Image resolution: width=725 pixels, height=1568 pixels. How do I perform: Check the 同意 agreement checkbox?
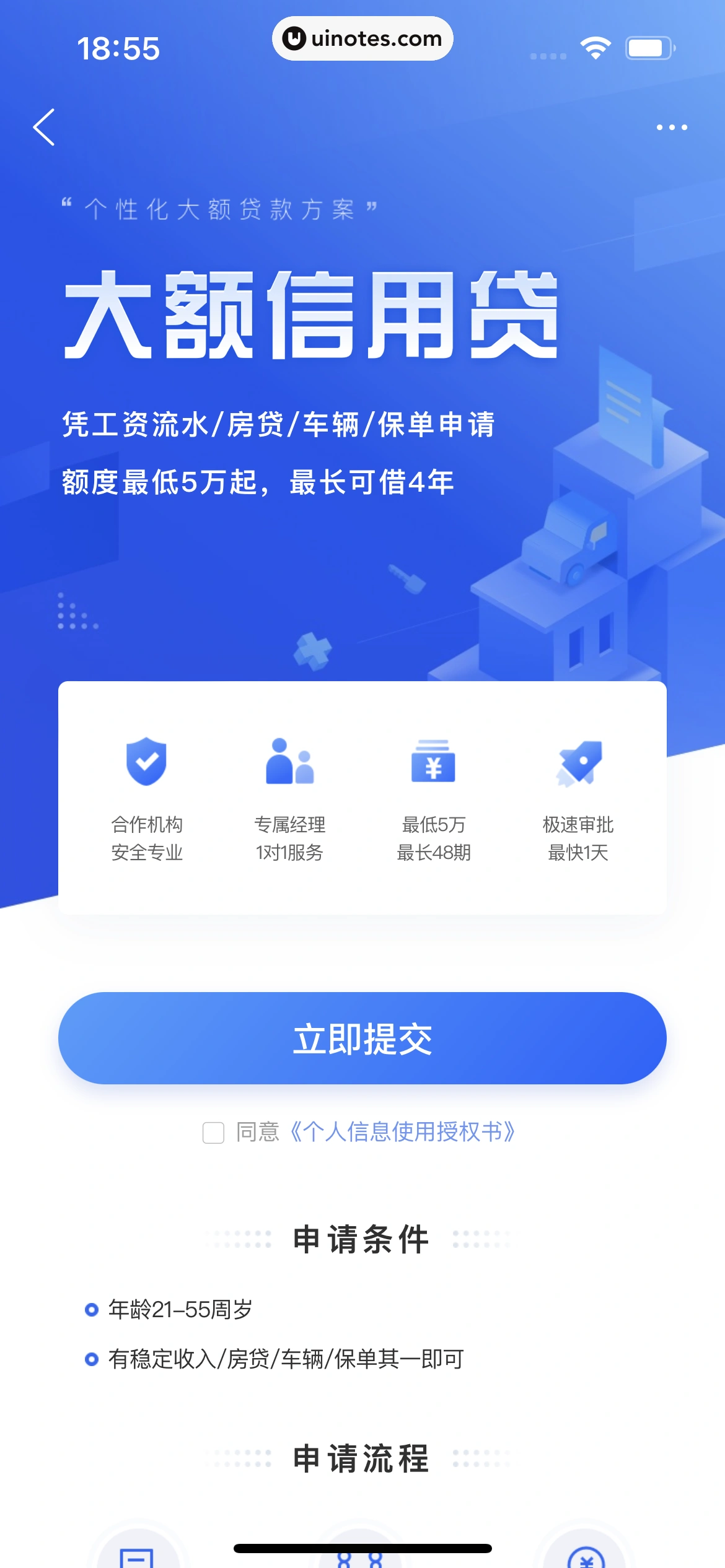(x=213, y=1133)
